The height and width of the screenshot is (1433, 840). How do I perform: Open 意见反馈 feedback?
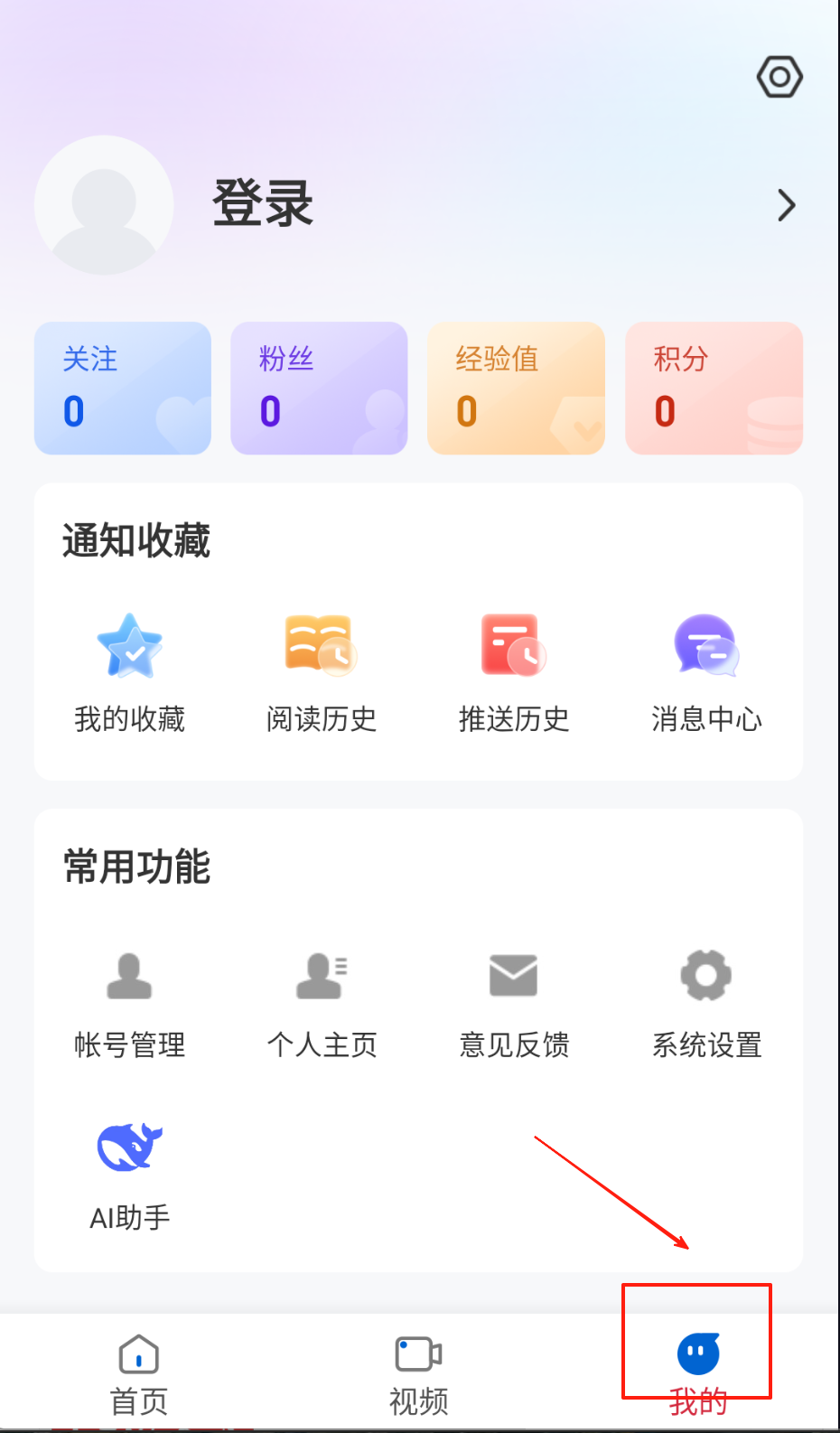514,1003
